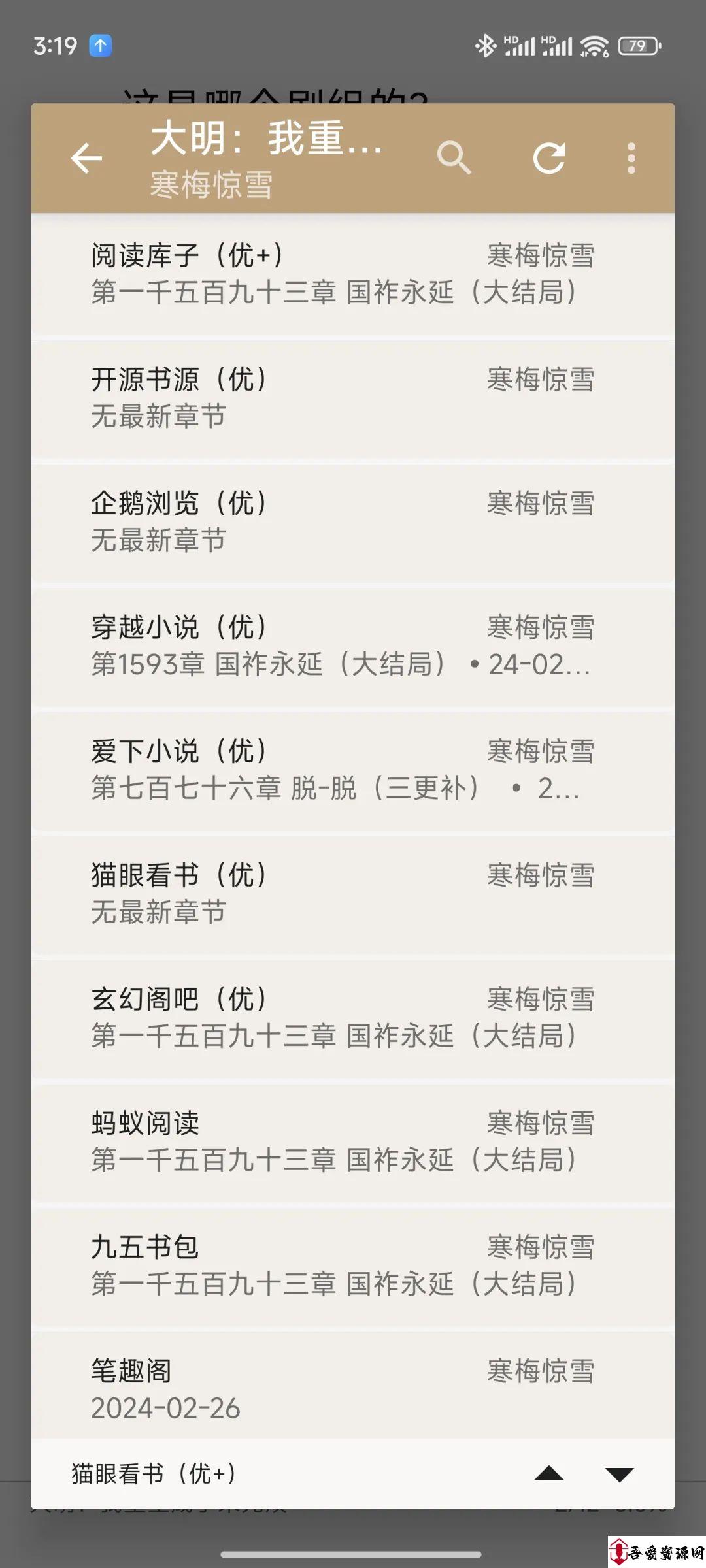Tap the back arrow in the header

click(x=86, y=159)
